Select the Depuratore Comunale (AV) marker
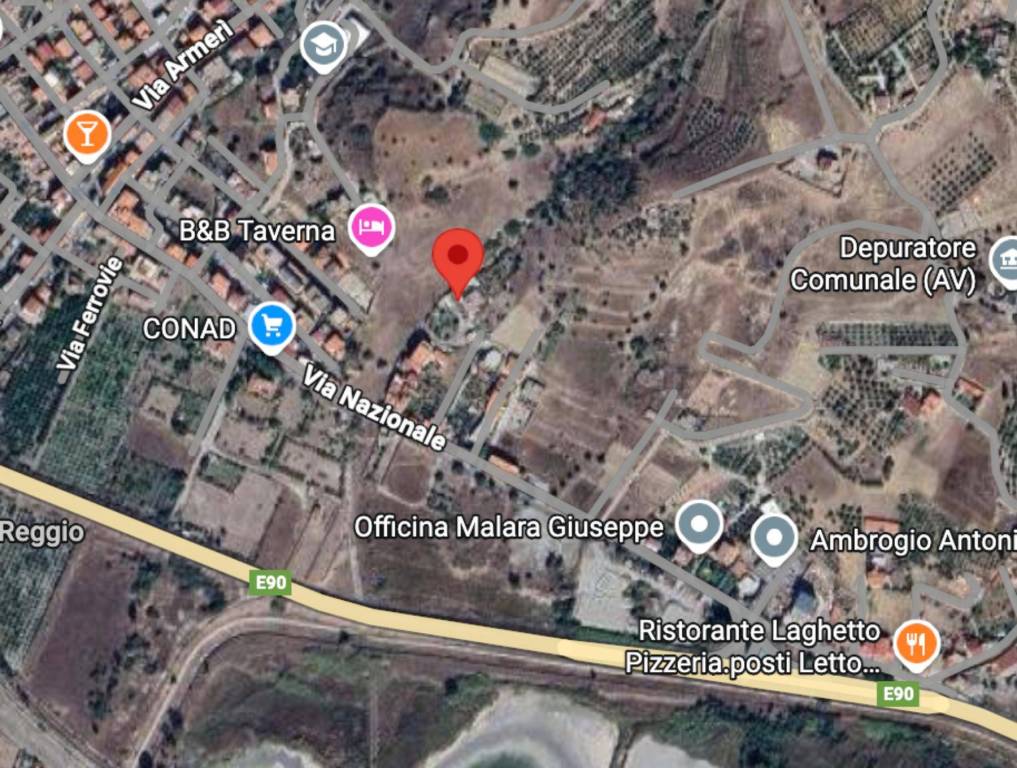The width and height of the screenshot is (1017, 768). pos(1005,260)
